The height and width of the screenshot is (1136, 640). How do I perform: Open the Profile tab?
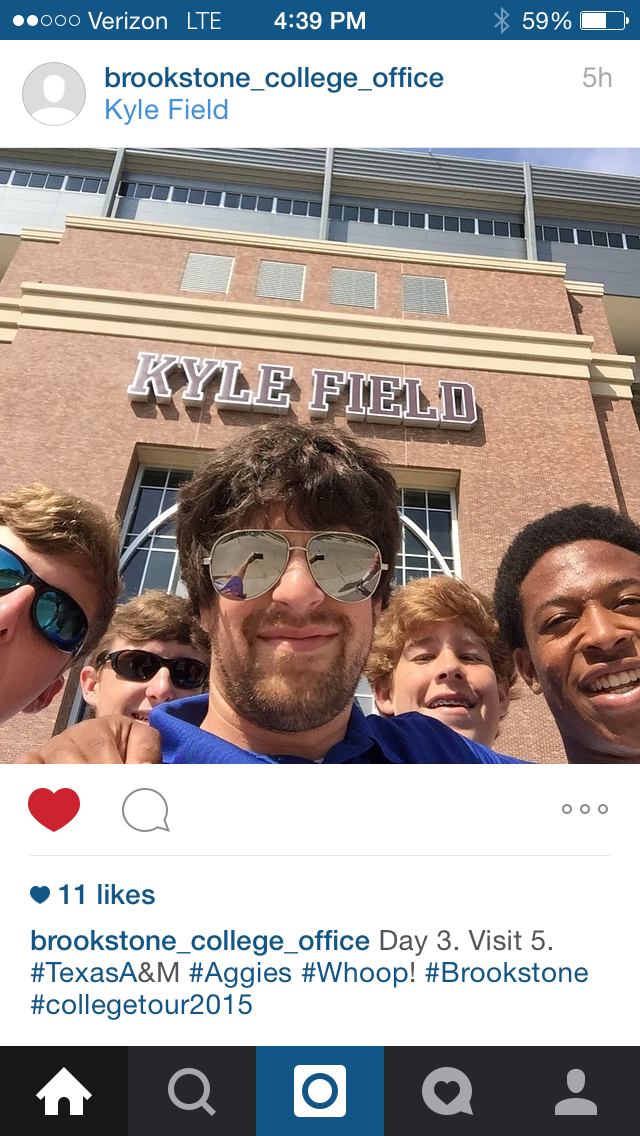pos(575,1091)
